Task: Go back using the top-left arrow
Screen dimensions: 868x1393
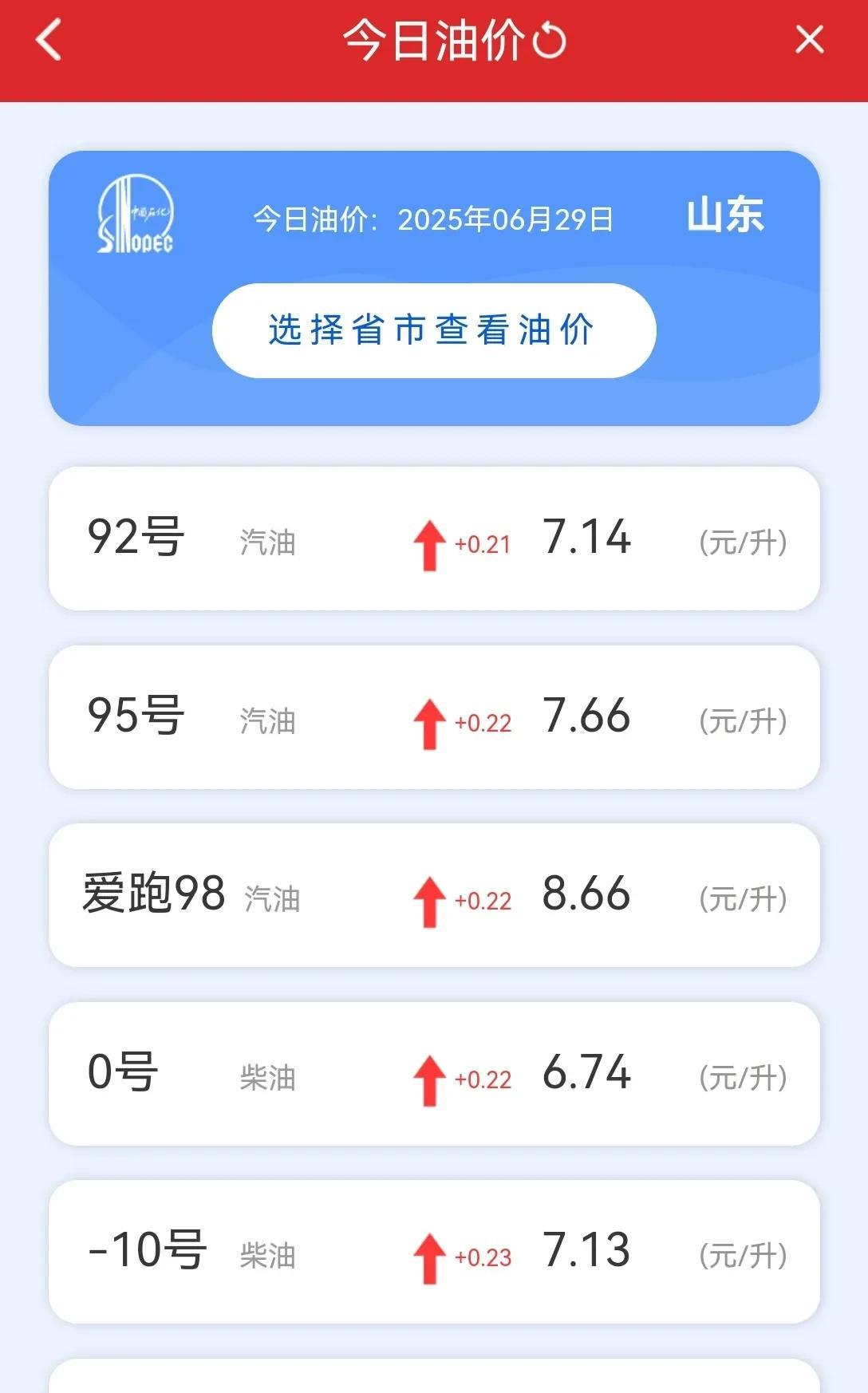Action: click(49, 40)
